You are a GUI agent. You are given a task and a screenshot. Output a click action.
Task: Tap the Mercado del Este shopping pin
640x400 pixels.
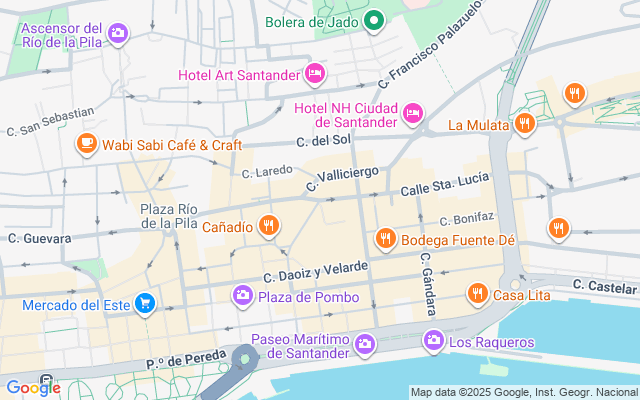(x=145, y=304)
